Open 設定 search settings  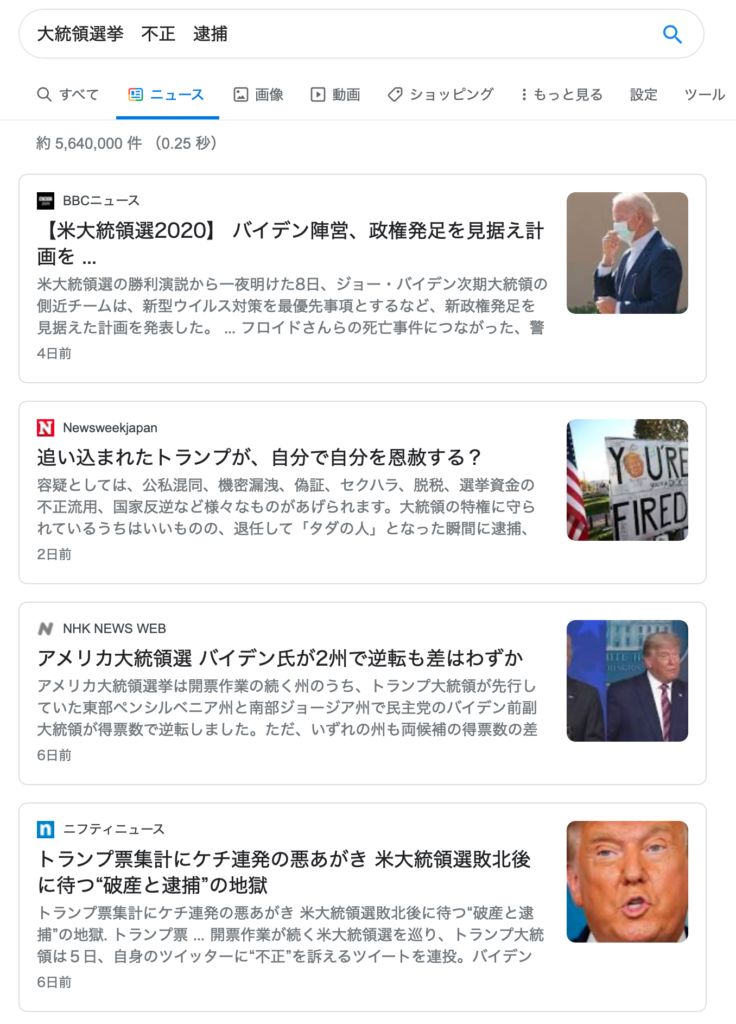(x=644, y=95)
